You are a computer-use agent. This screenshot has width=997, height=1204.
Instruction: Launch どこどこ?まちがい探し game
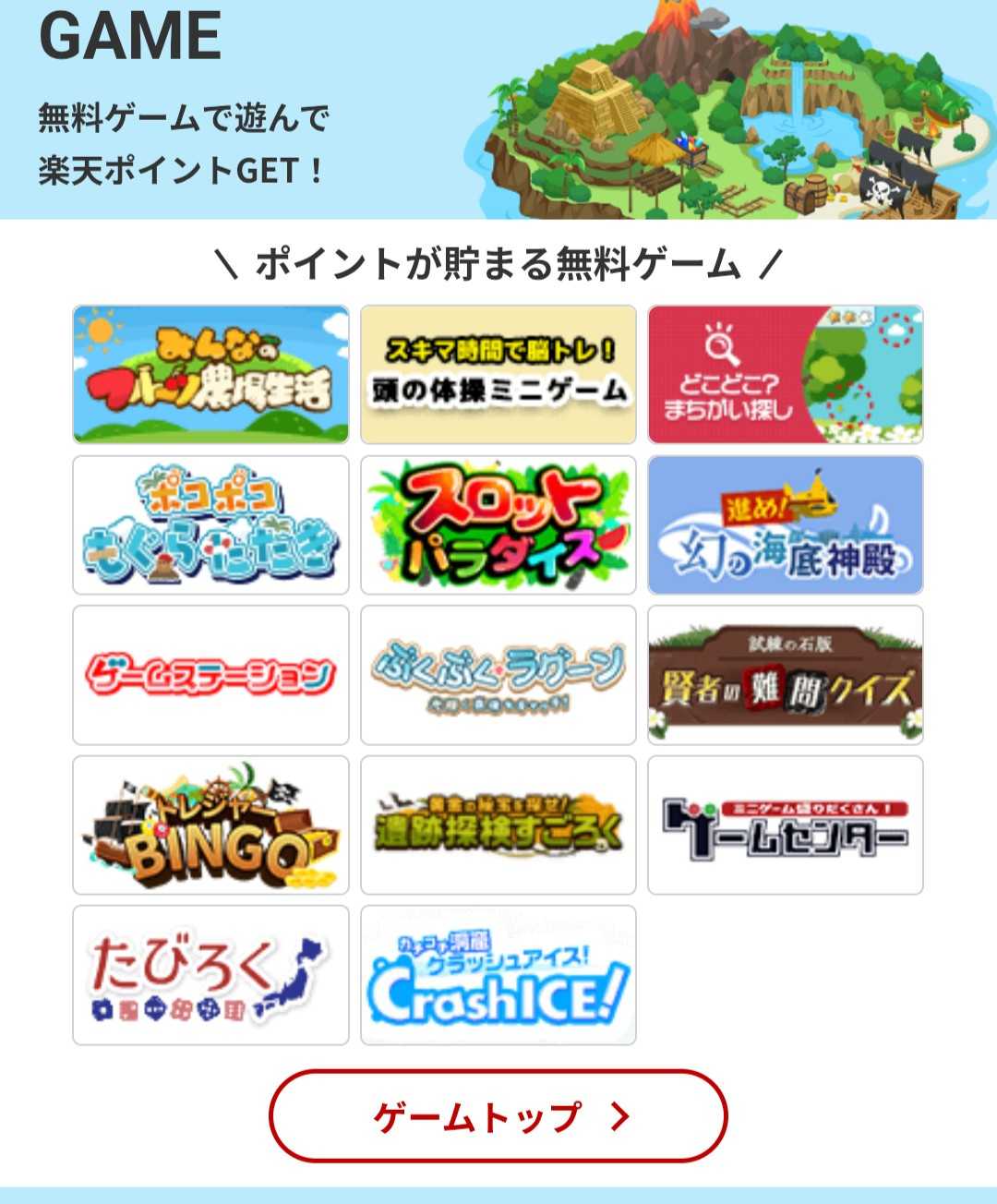[x=785, y=374]
